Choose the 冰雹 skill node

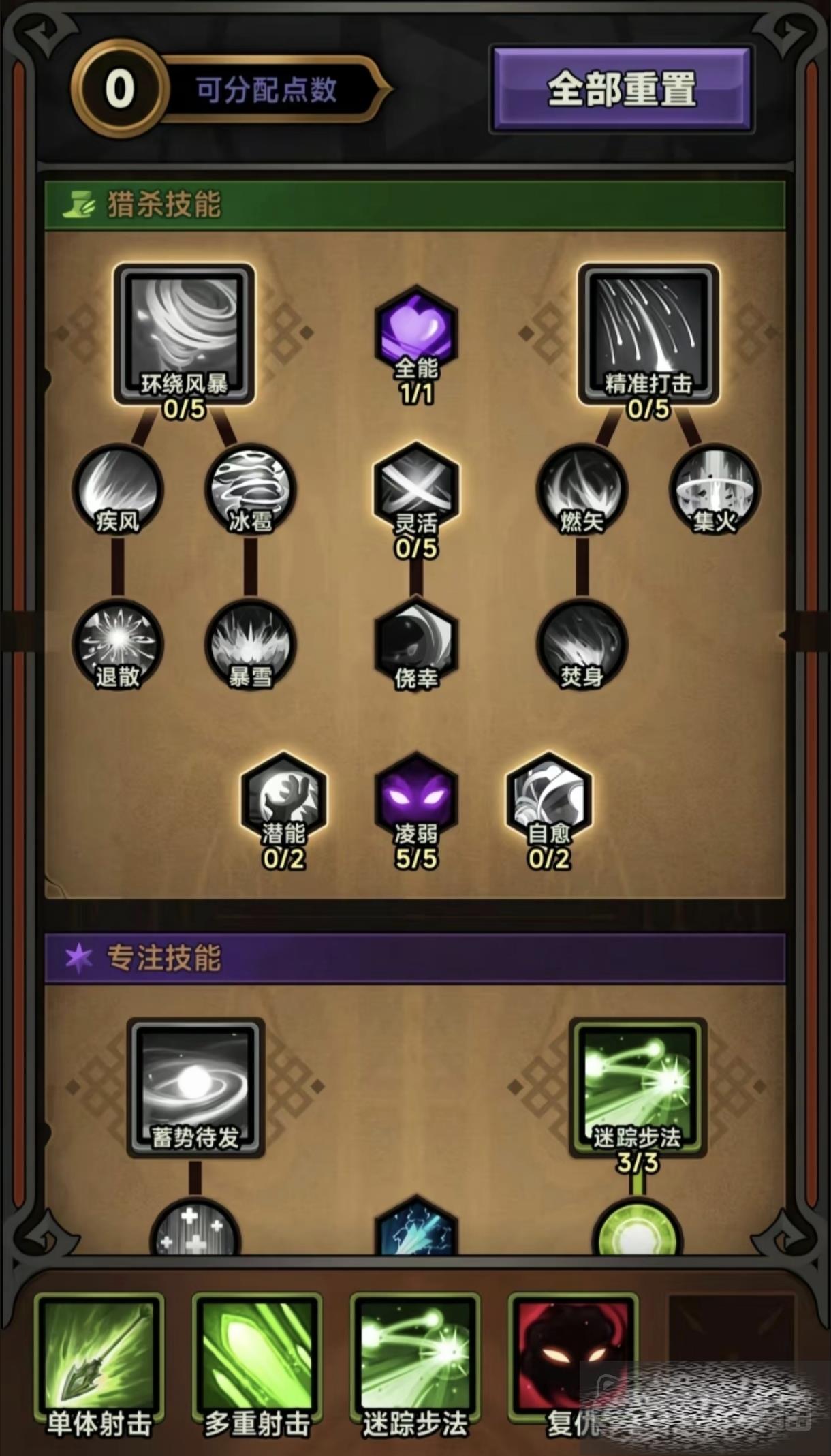pyautogui.click(x=250, y=489)
